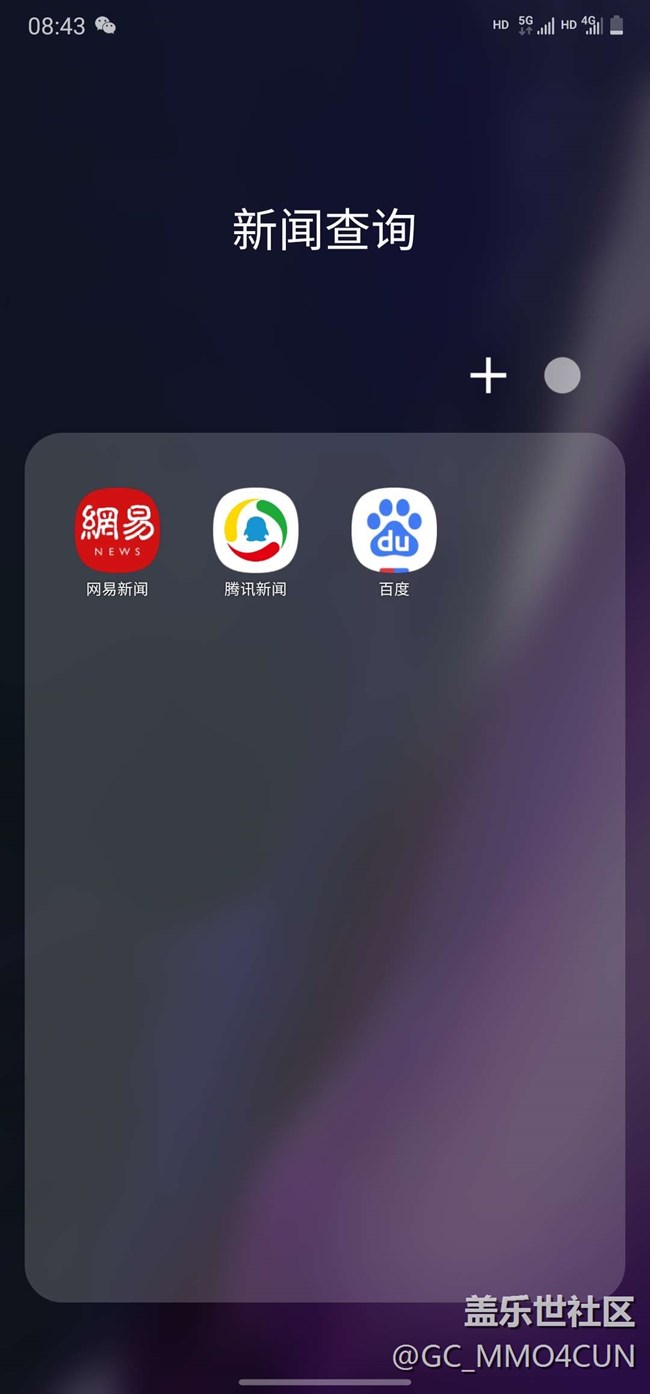Rename the folder title 新闻查询

point(324,230)
